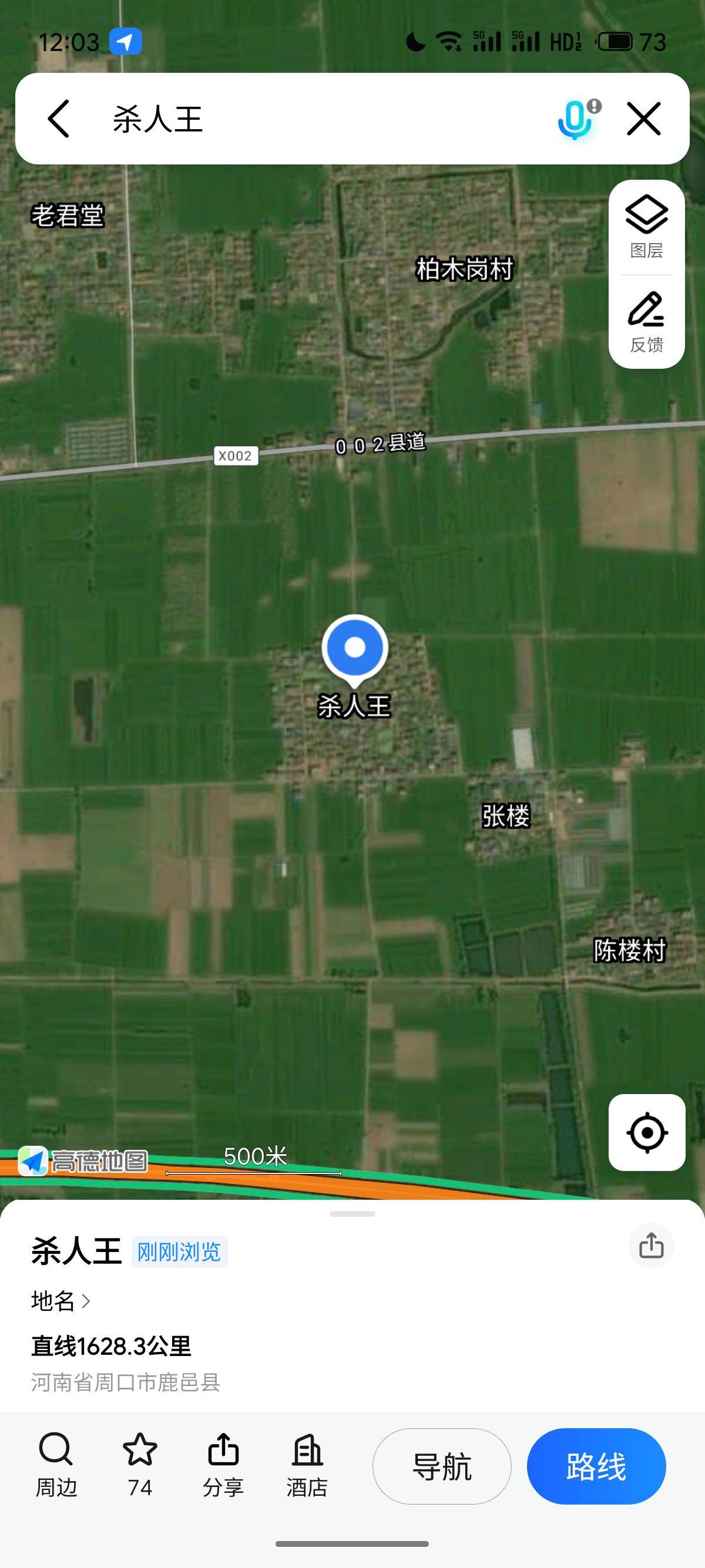View 路线 route options

tap(596, 1466)
